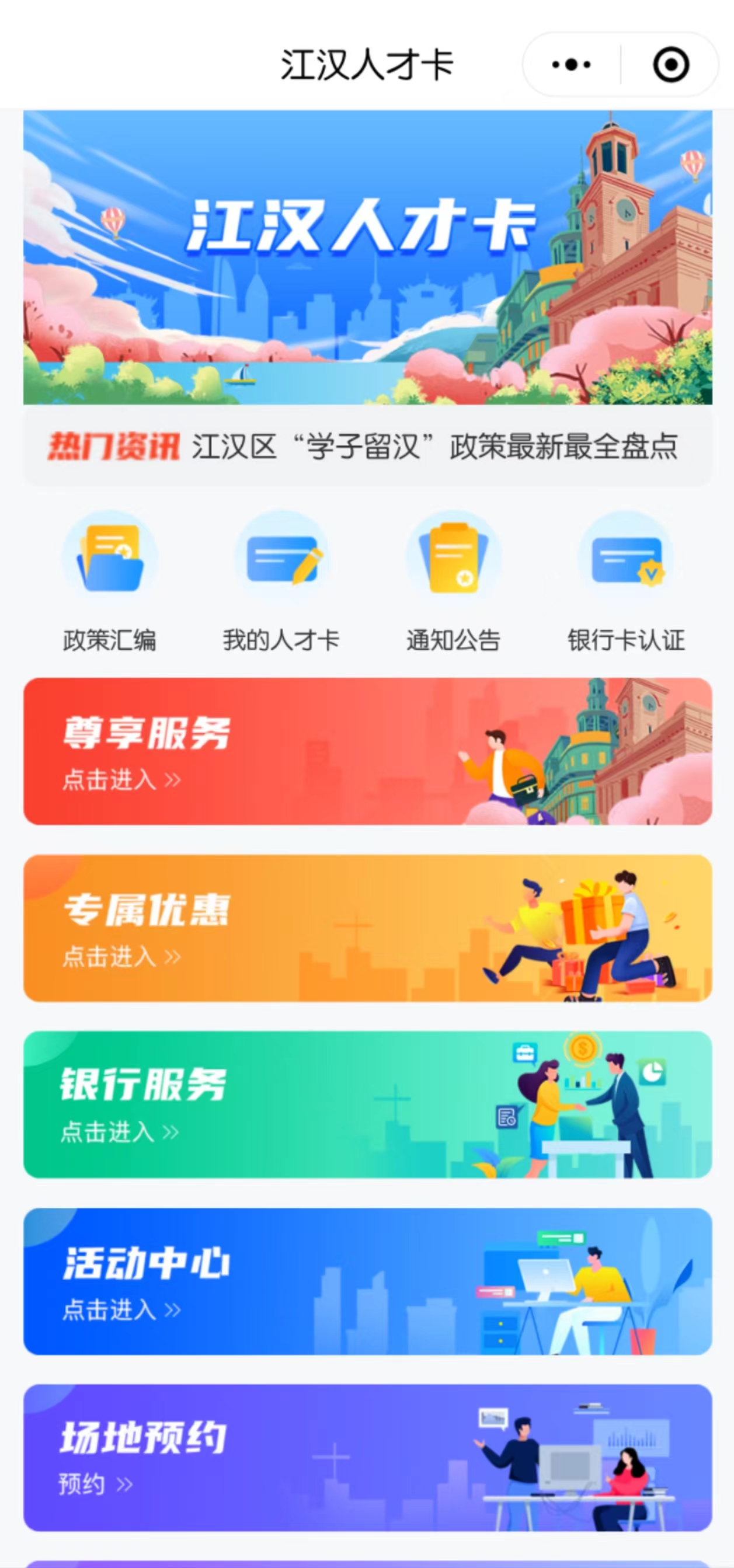
Task: Enter the 尊享服务 card
Action: point(368,751)
